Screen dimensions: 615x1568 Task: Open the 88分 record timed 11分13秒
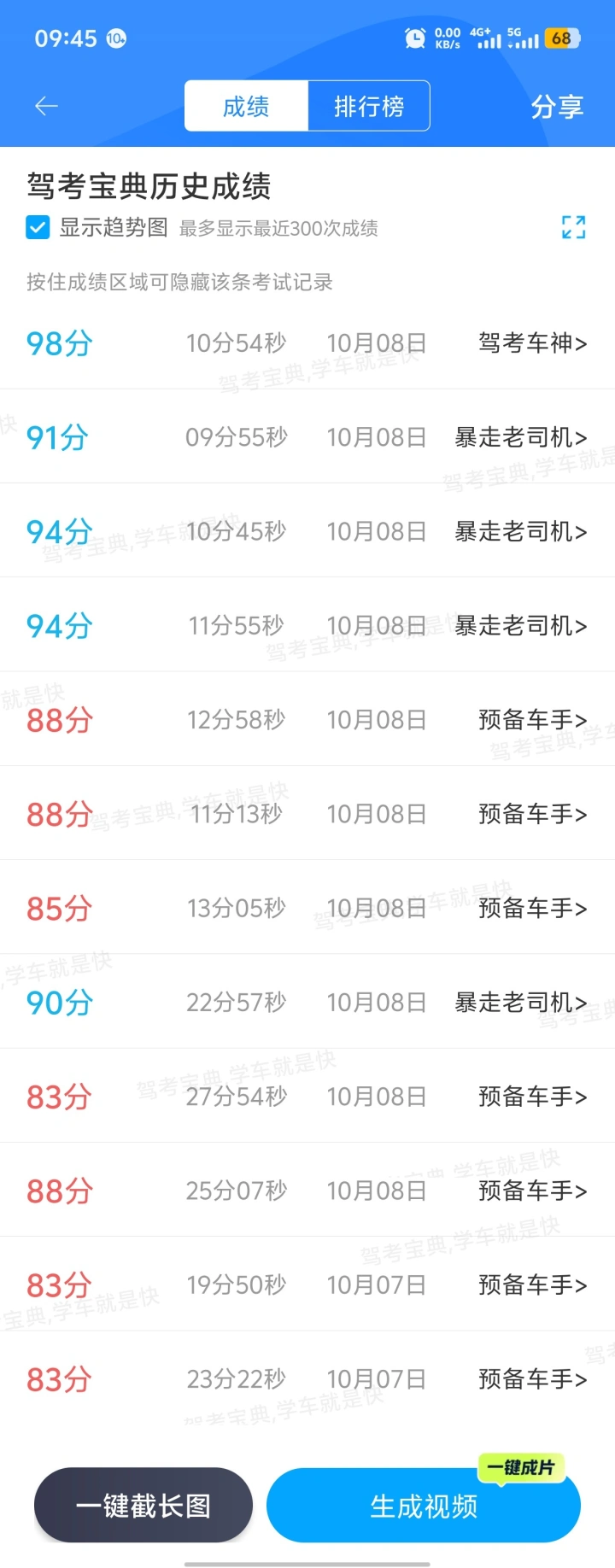tap(307, 813)
